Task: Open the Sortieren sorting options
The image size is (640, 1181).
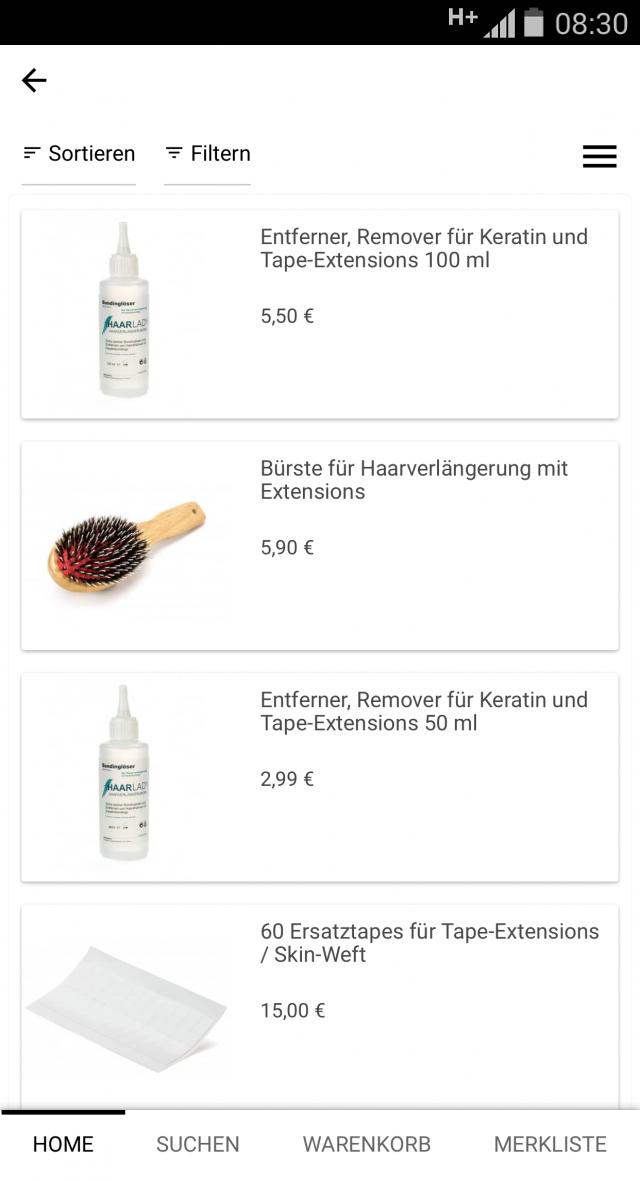Action: 79,154
